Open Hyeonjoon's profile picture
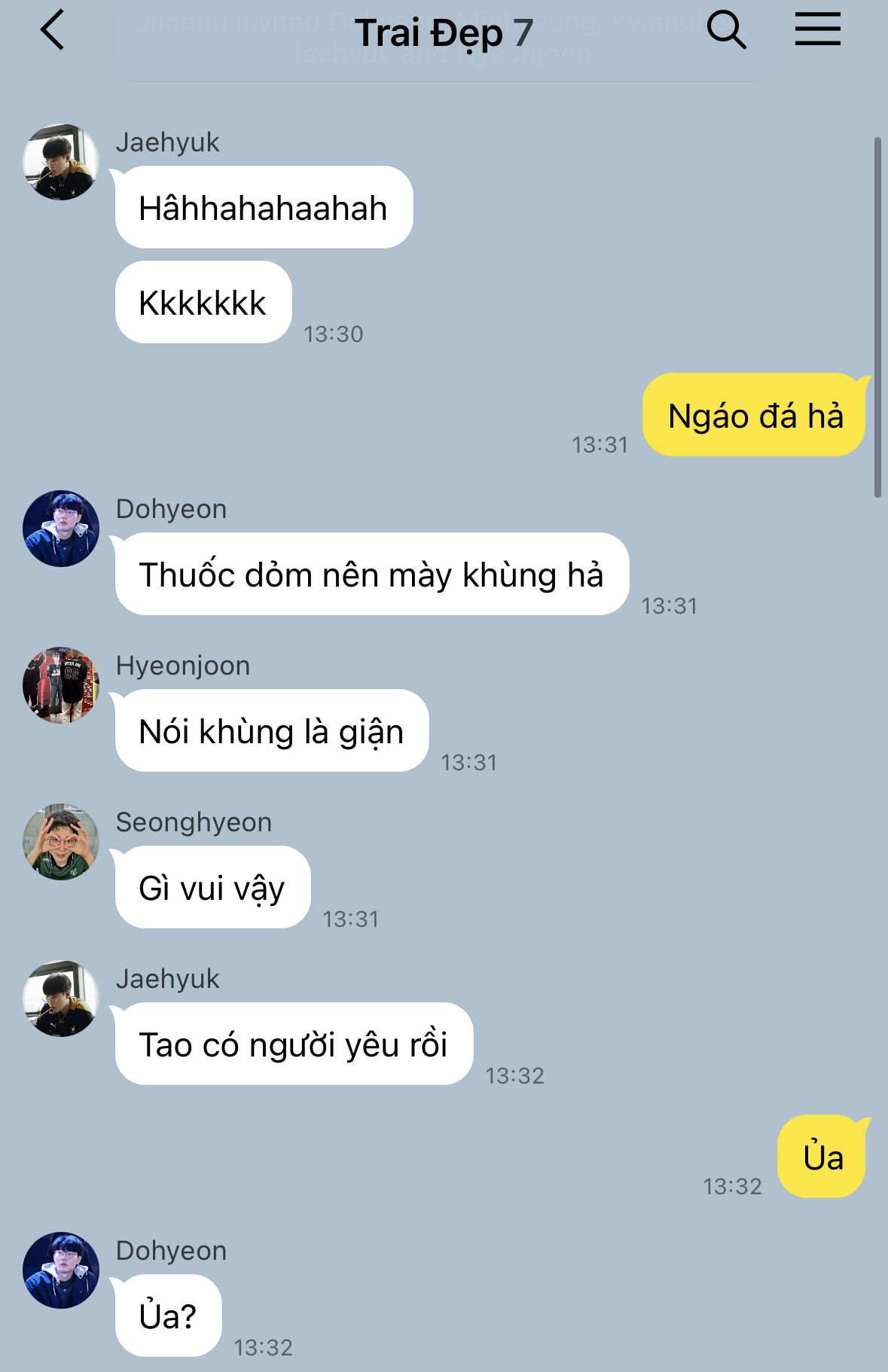 point(61,685)
